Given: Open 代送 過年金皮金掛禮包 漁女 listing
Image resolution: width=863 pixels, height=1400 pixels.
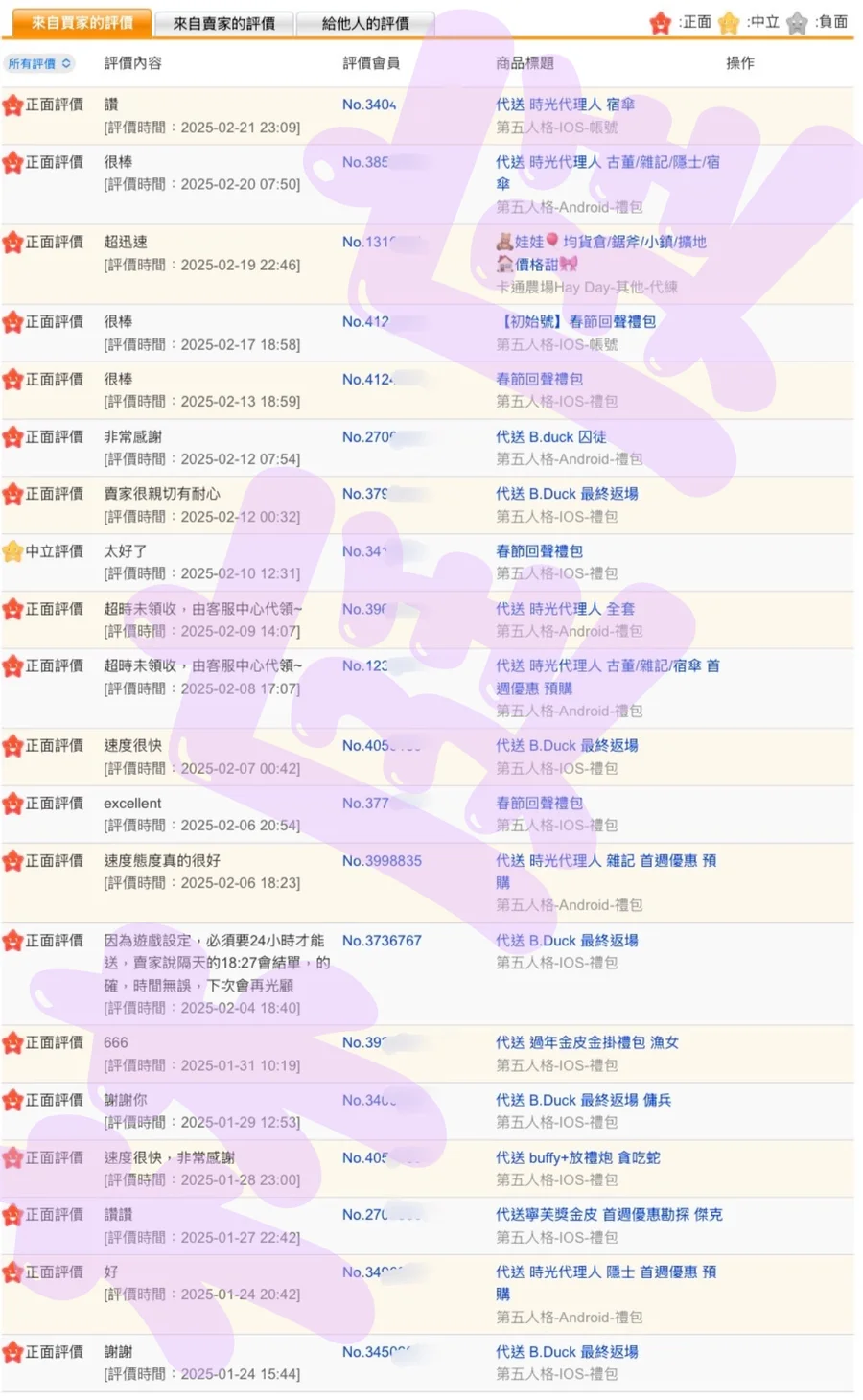Looking at the screenshot, I should pyautogui.click(x=587, y=1042).
